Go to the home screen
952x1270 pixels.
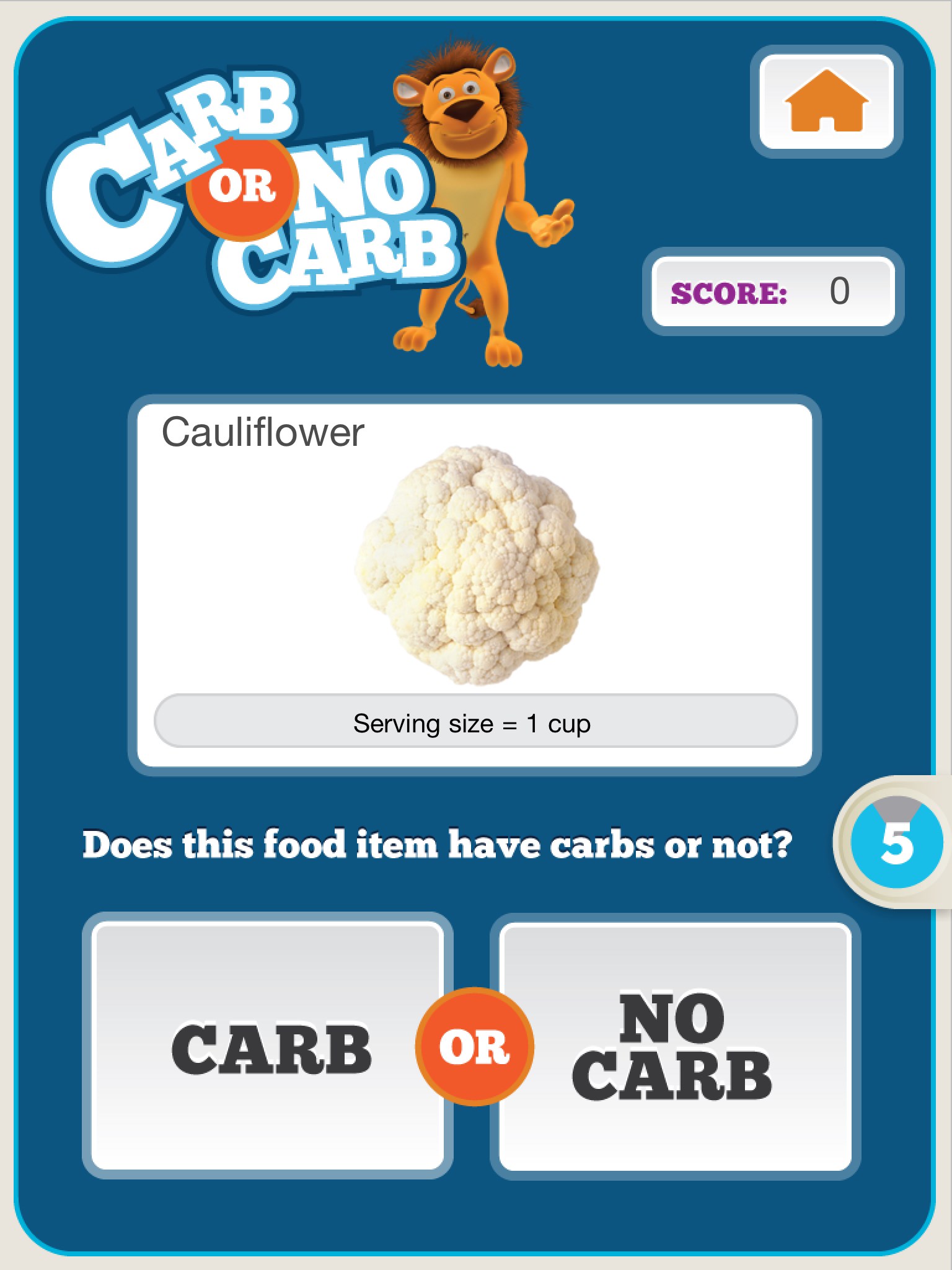[x=826, y=102]
